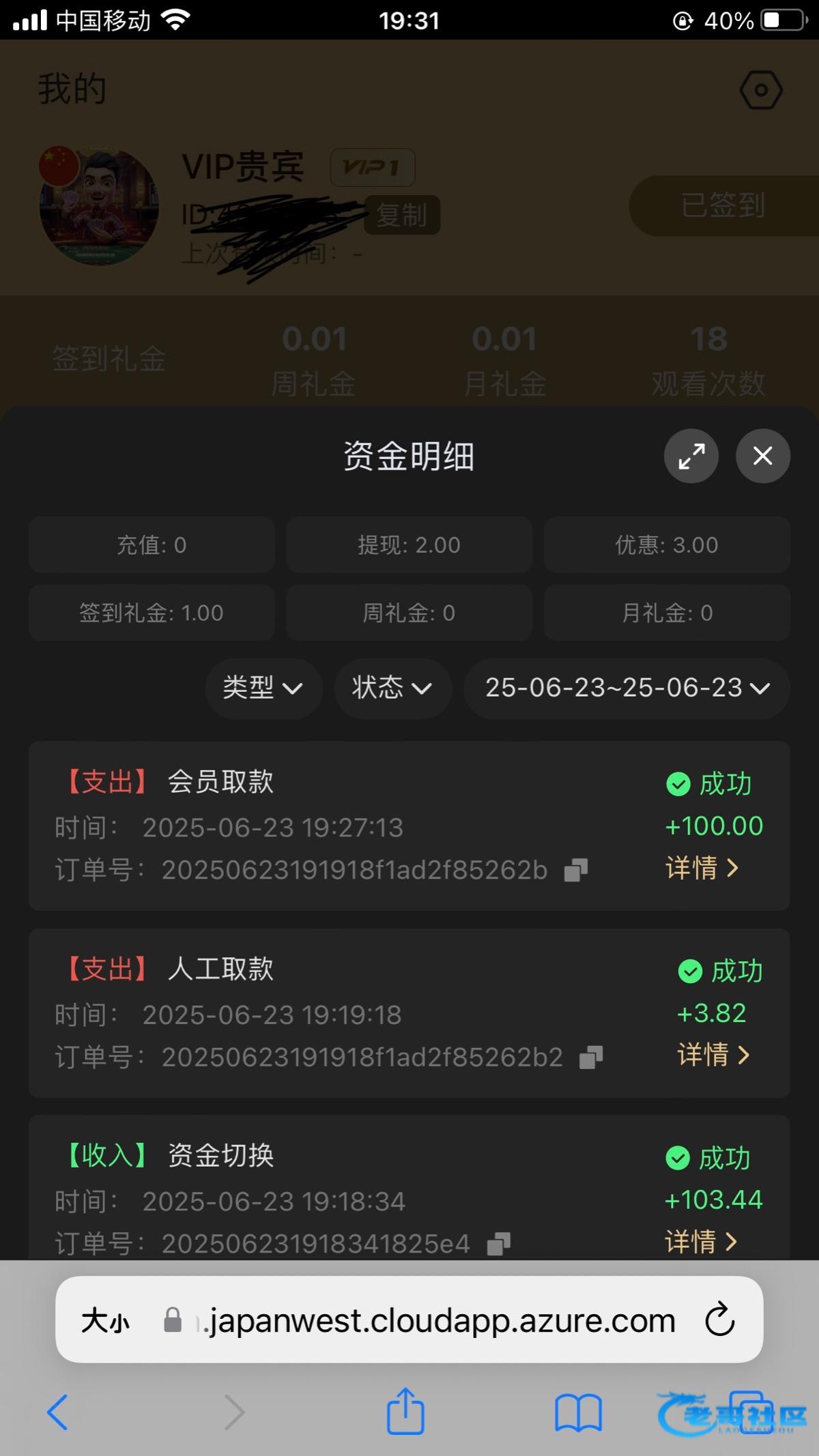Open Safari bookmarks
This screenshot has height=1456, width=819.
click(x=577, y=1412)
